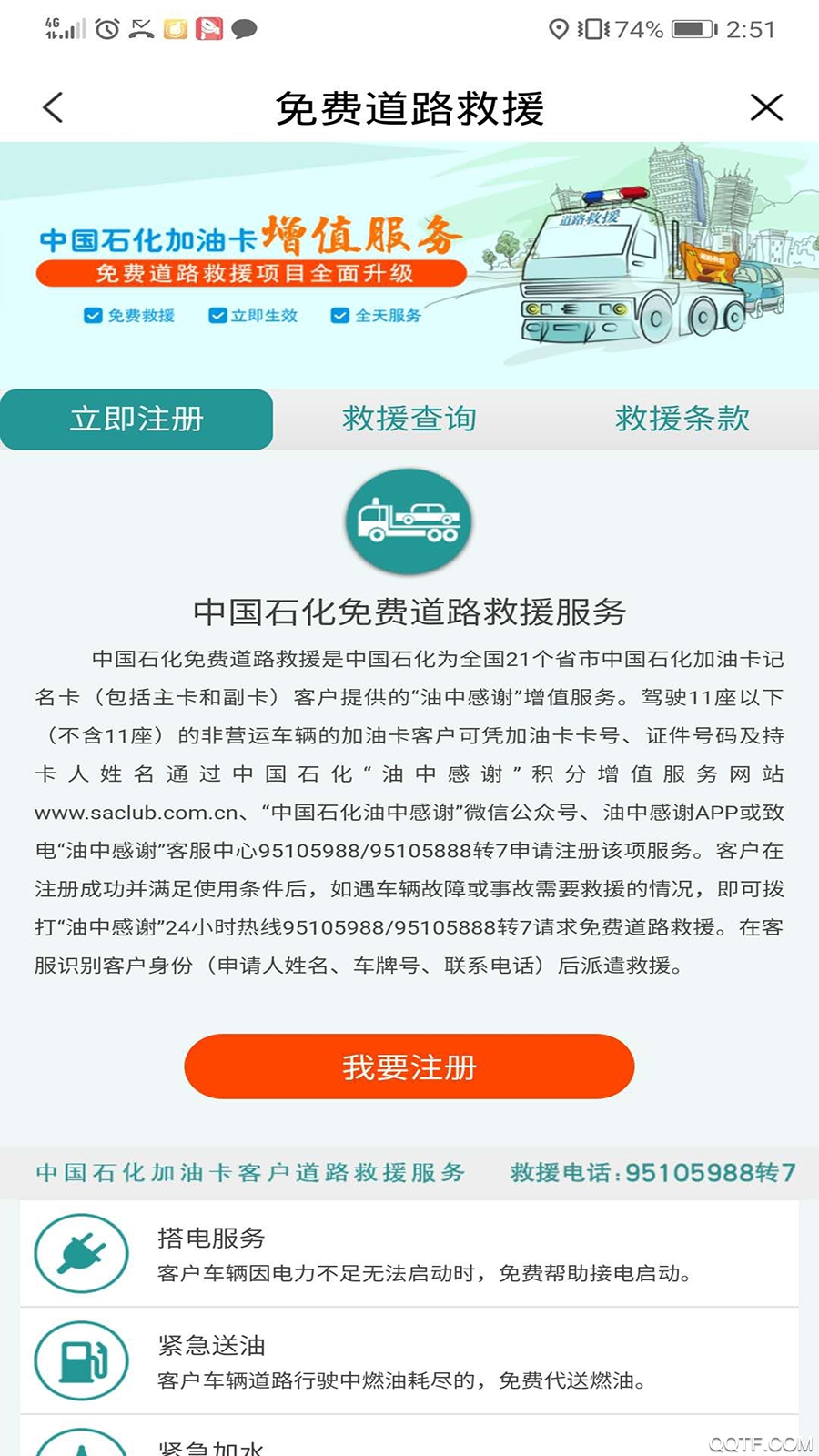This screenshot has width=819, height=1456.
Task: Open the 救援条款 tab
Action: (x=682, y=420)
